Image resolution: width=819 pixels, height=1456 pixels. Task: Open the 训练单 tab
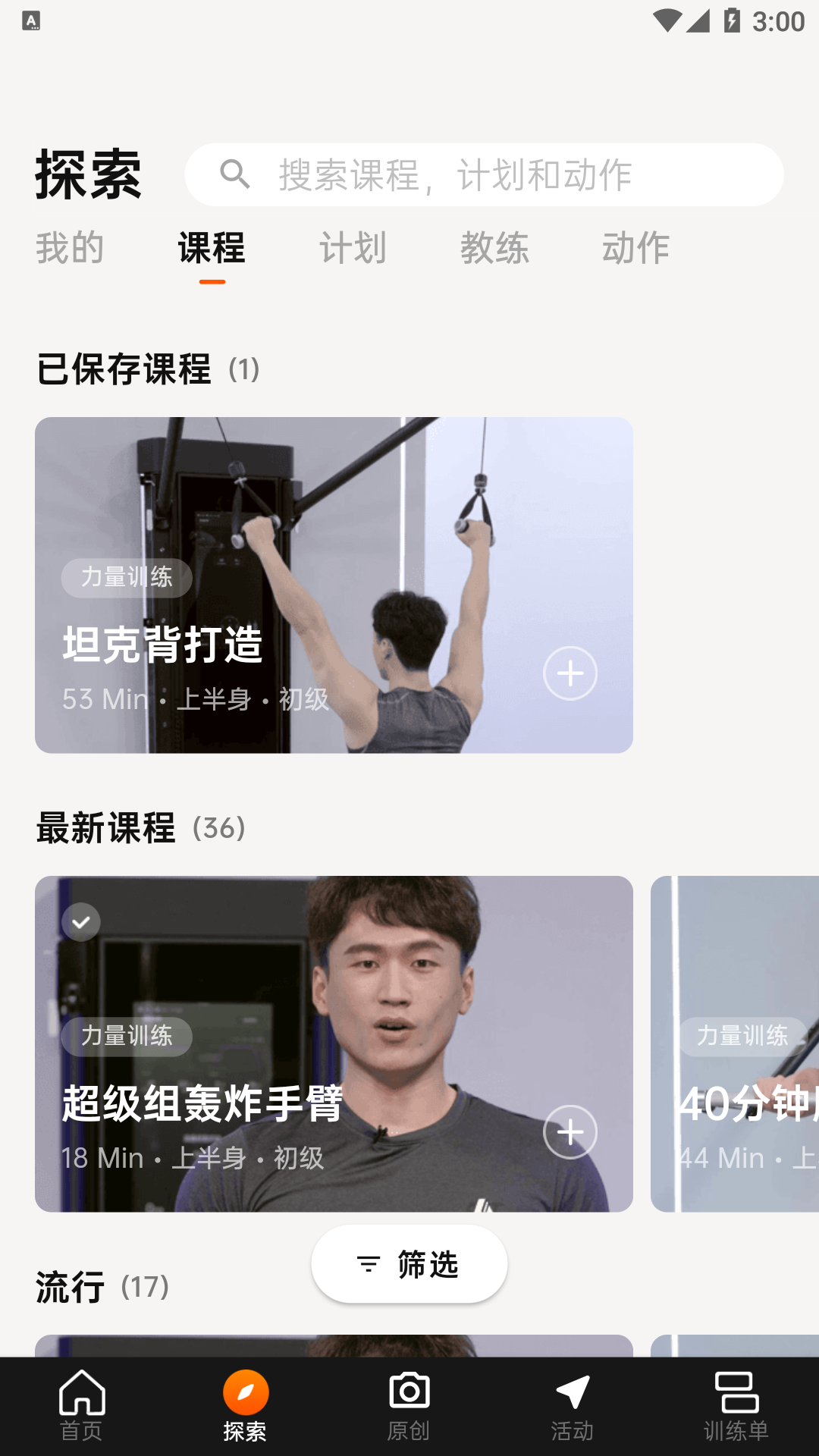click(x=736, y=1406)
